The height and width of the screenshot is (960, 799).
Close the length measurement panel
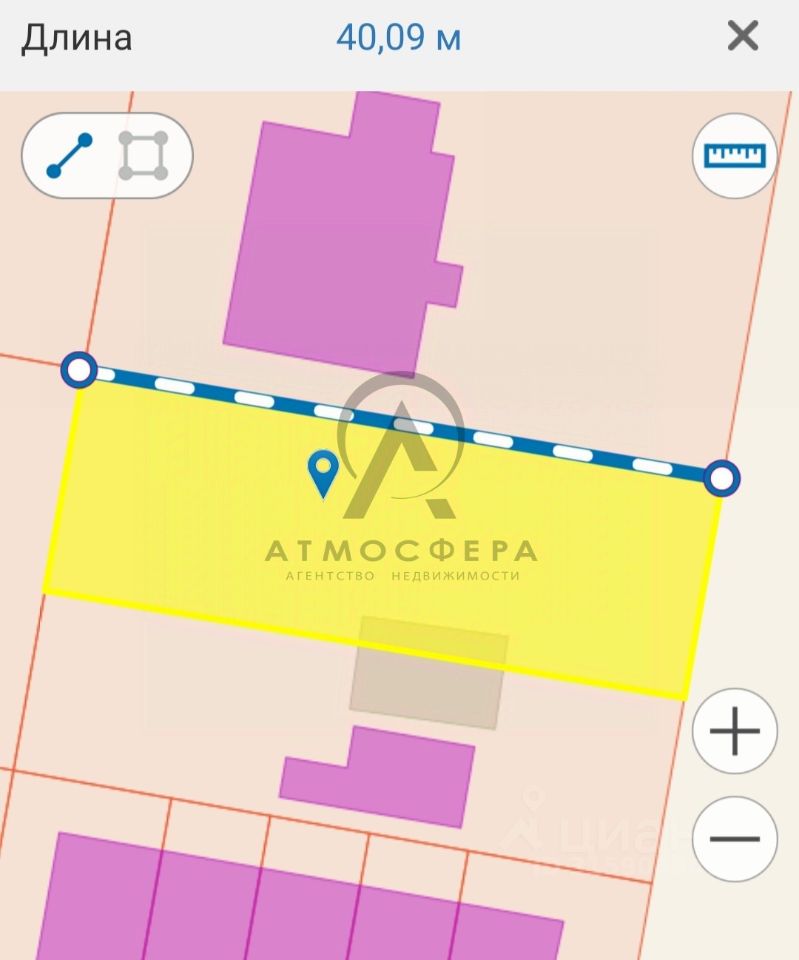point(742,37)
